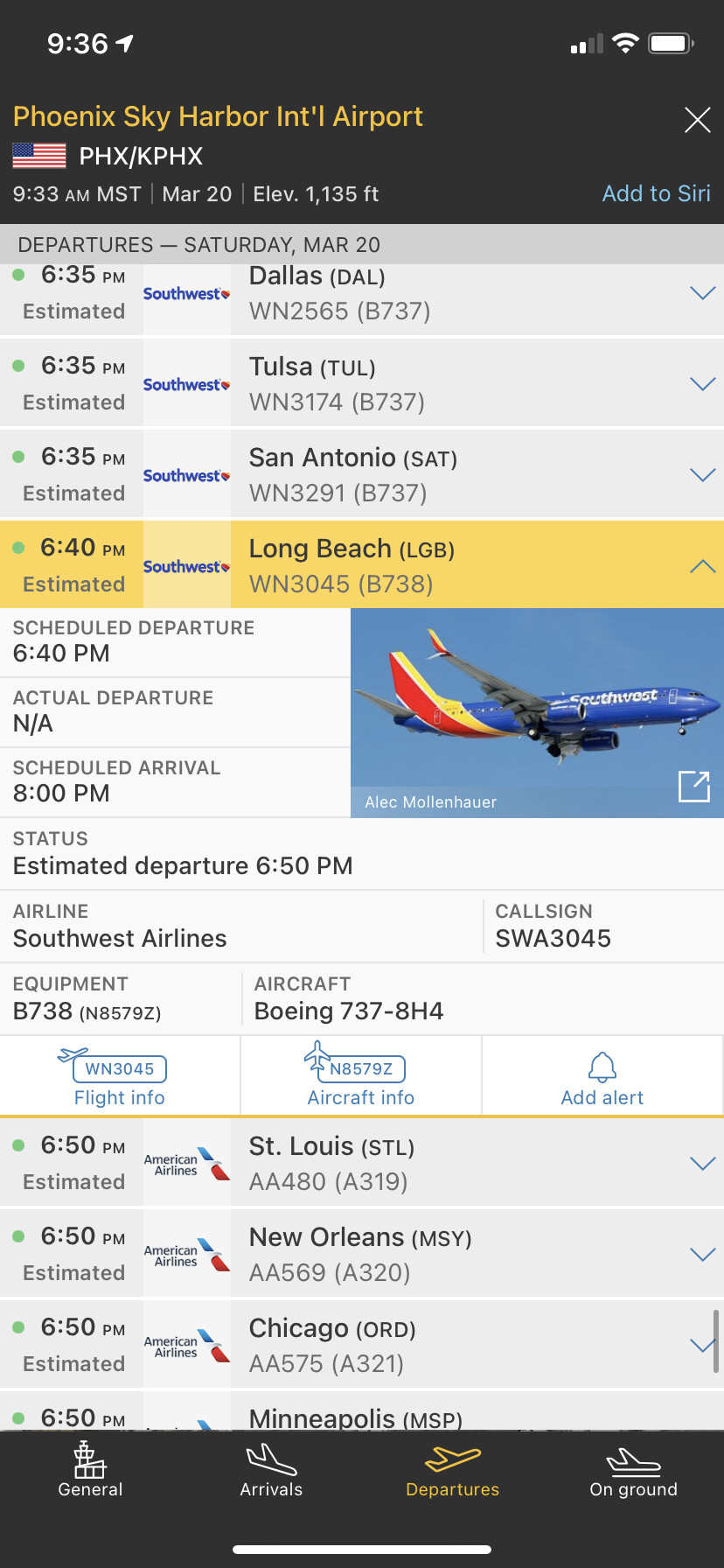Switch to the General tab
724x1568 pixels.
[x=90, y=1472]
